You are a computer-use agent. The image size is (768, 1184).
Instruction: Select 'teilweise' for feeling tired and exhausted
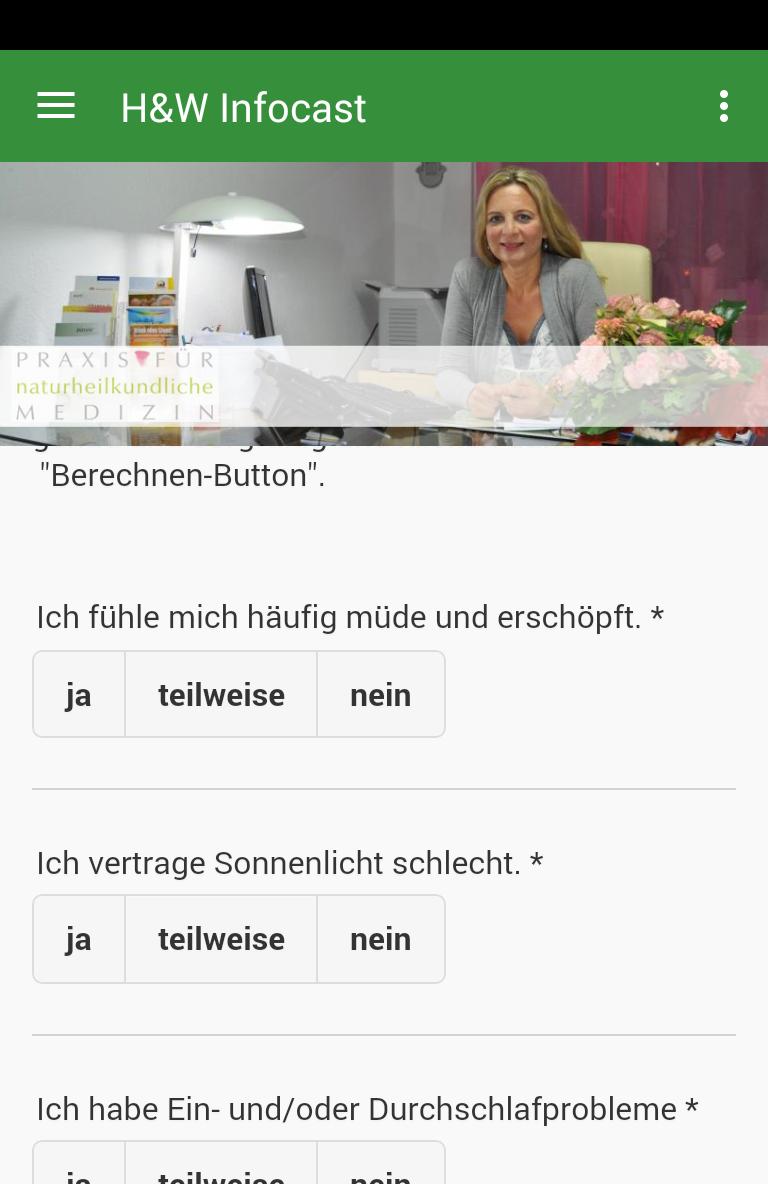coord(221,693)
